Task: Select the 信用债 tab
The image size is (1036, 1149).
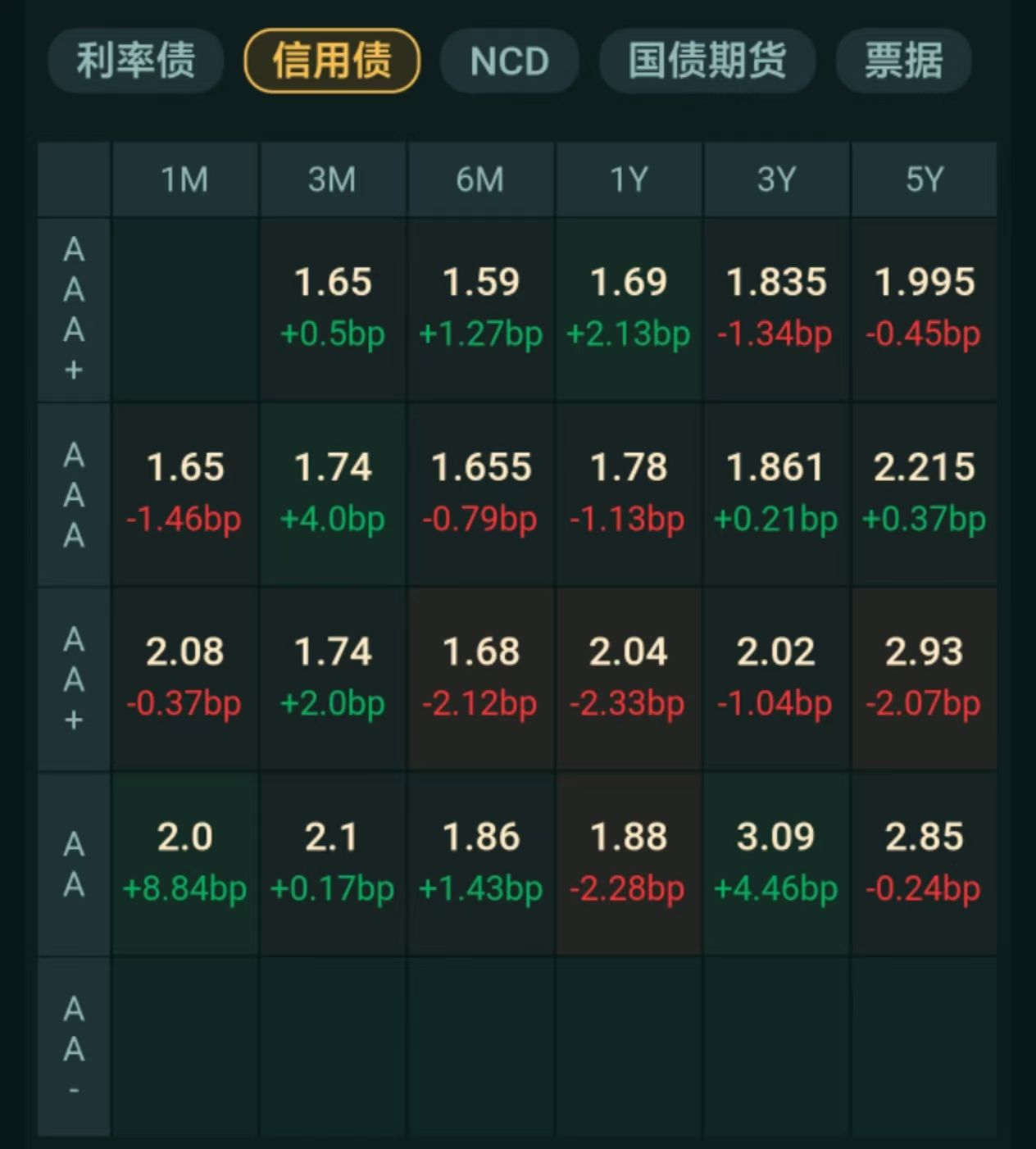Action: tap(332, 61)
